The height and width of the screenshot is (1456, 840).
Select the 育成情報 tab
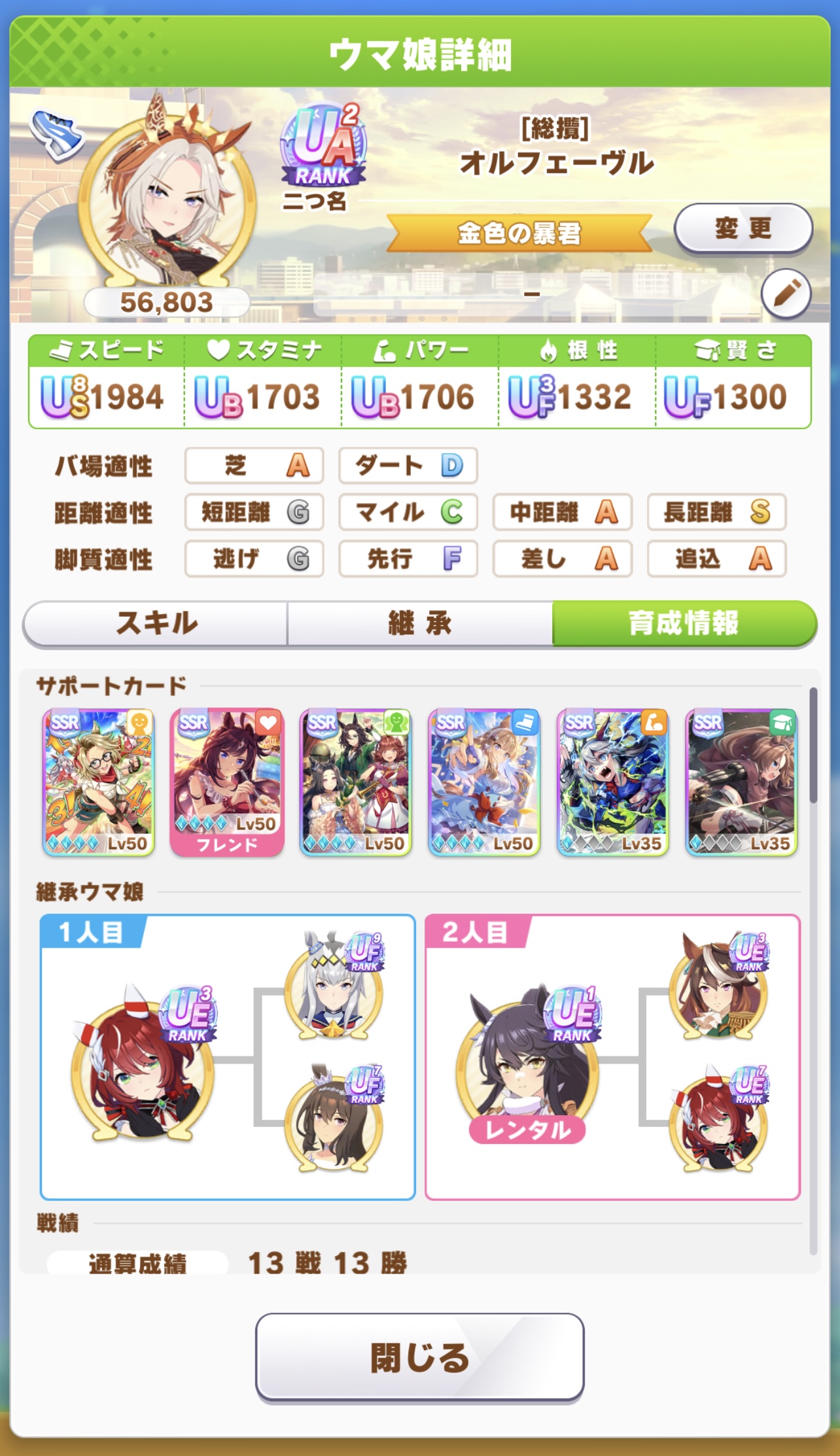pos(684,623)
